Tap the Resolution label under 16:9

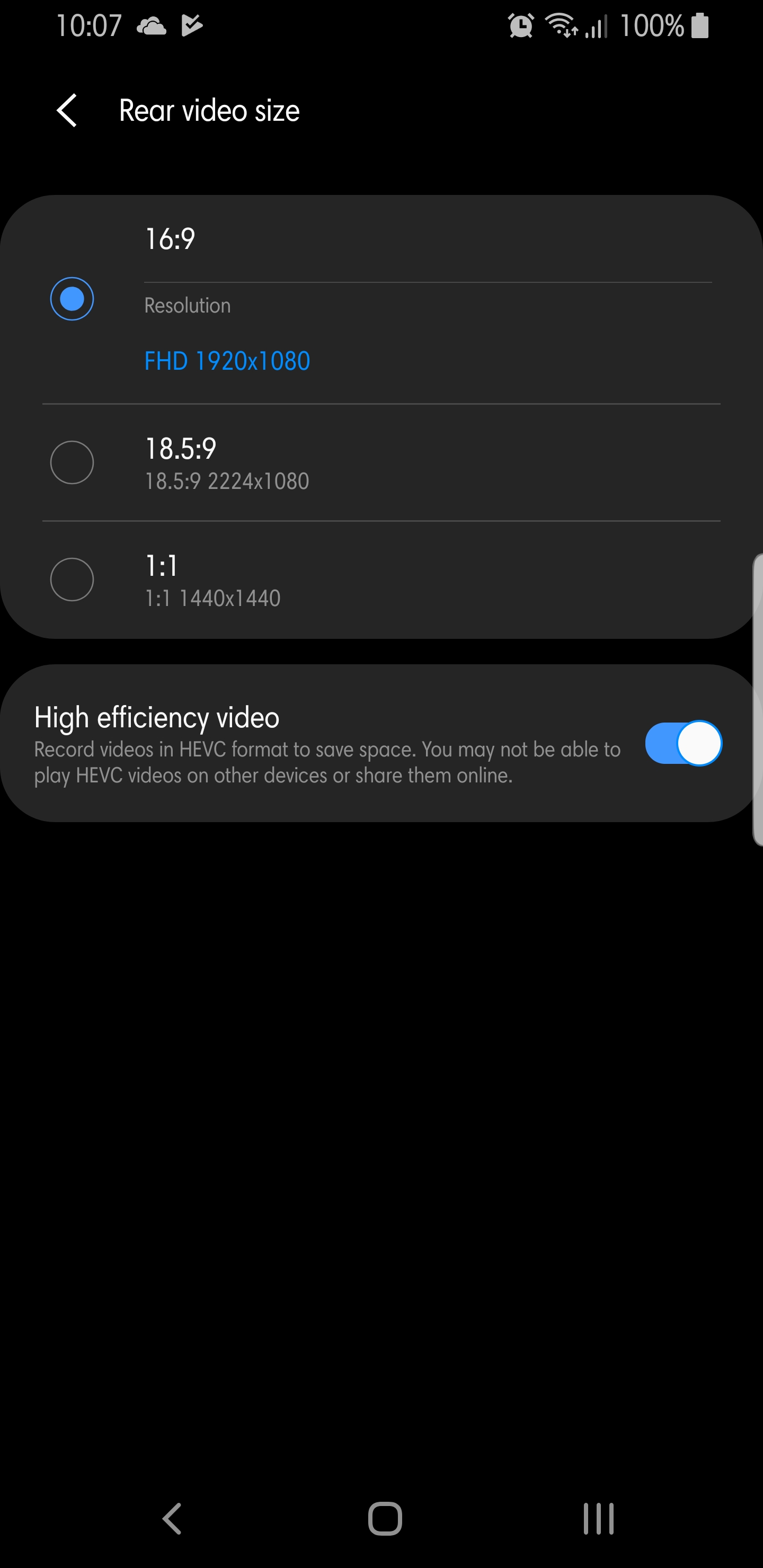[x=187, y=305]
